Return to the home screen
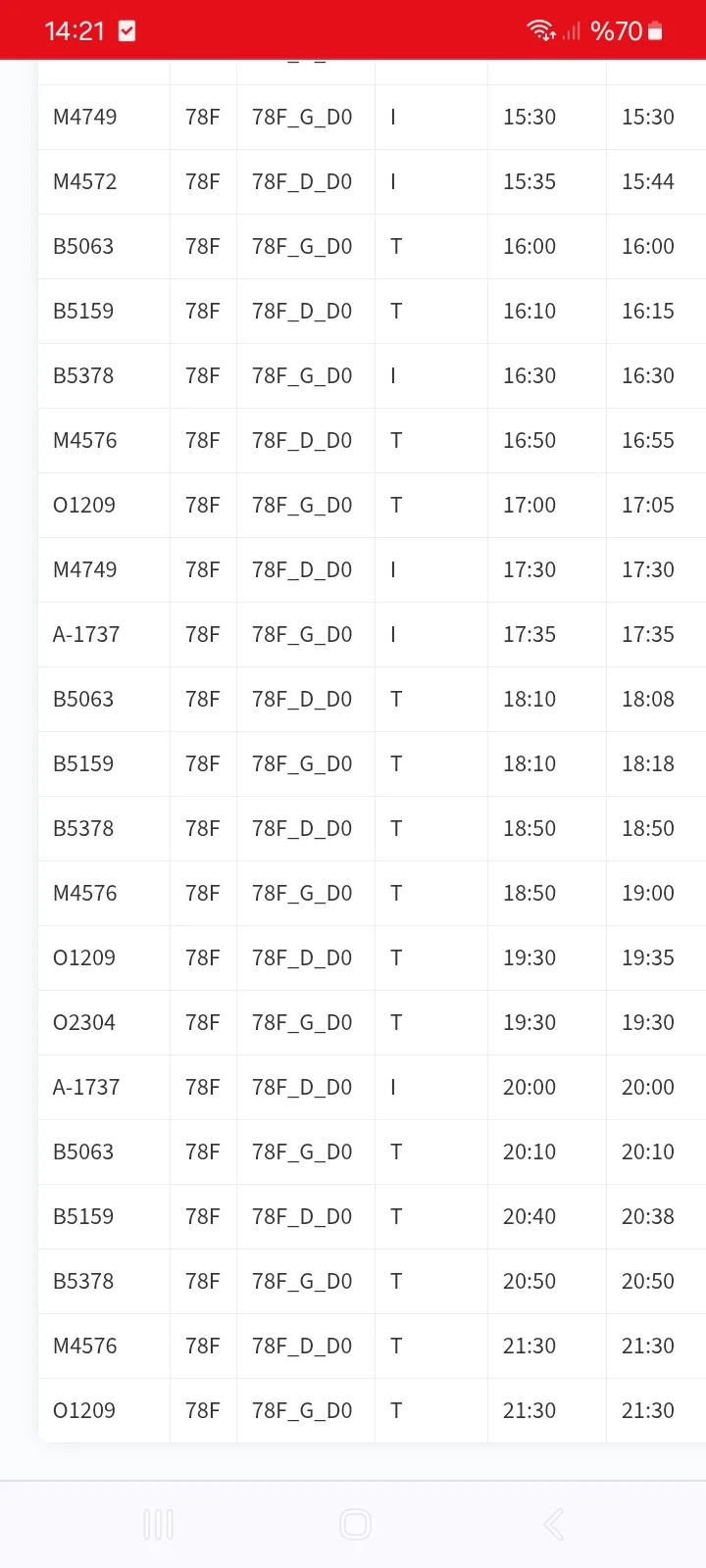The image size is (706, 1568). click(354, 1524)
